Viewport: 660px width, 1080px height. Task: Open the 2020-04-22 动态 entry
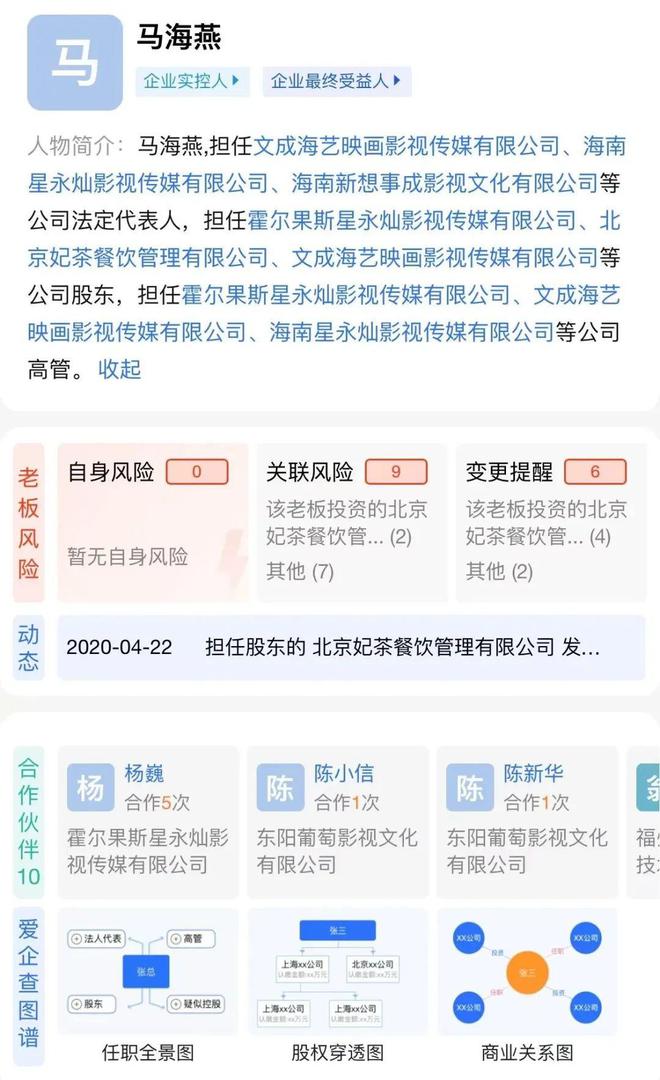(x=350, y=647)
